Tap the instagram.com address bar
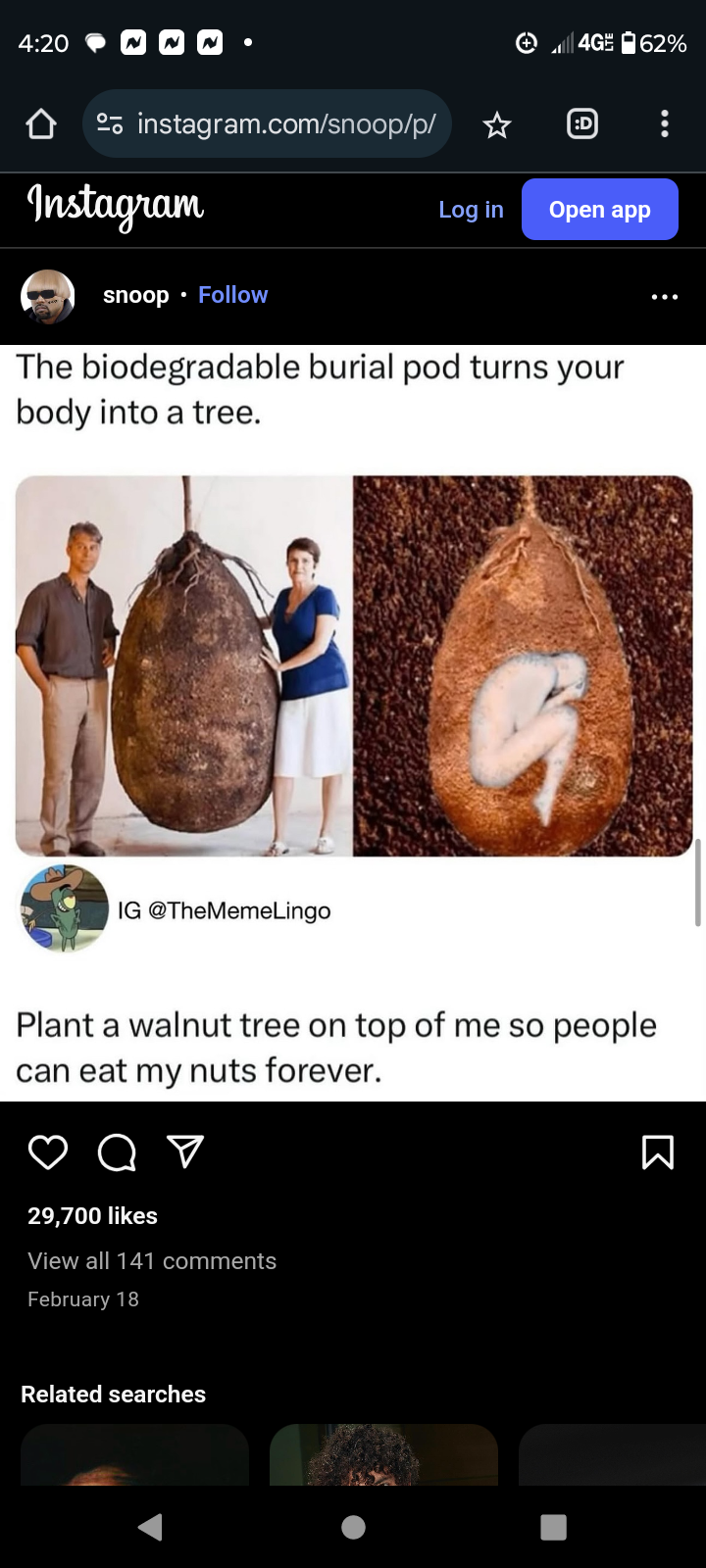The width and height of the screenshot is (706, 1568). tap(267, 124)
